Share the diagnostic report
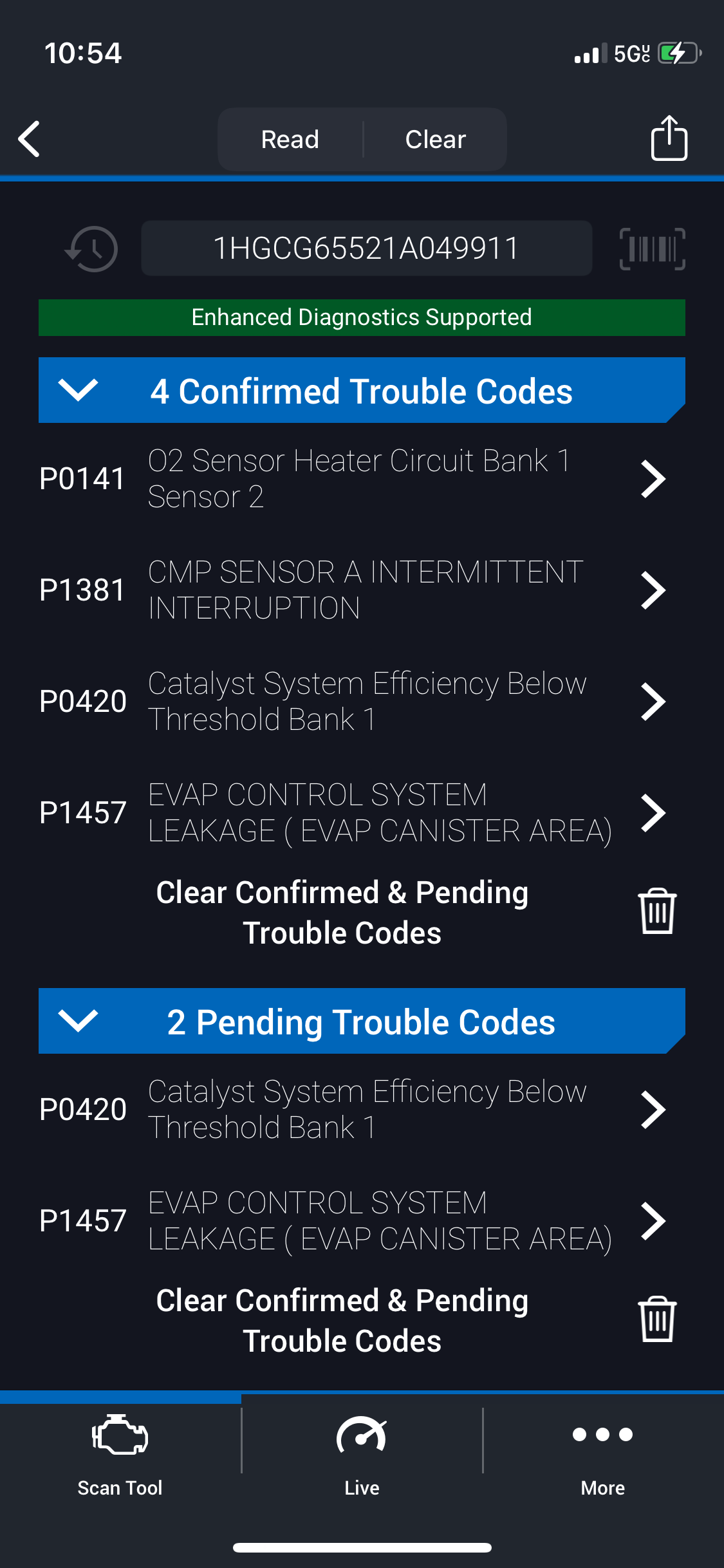This screenshot has width=724, height=1568. (x=669, y=138)
